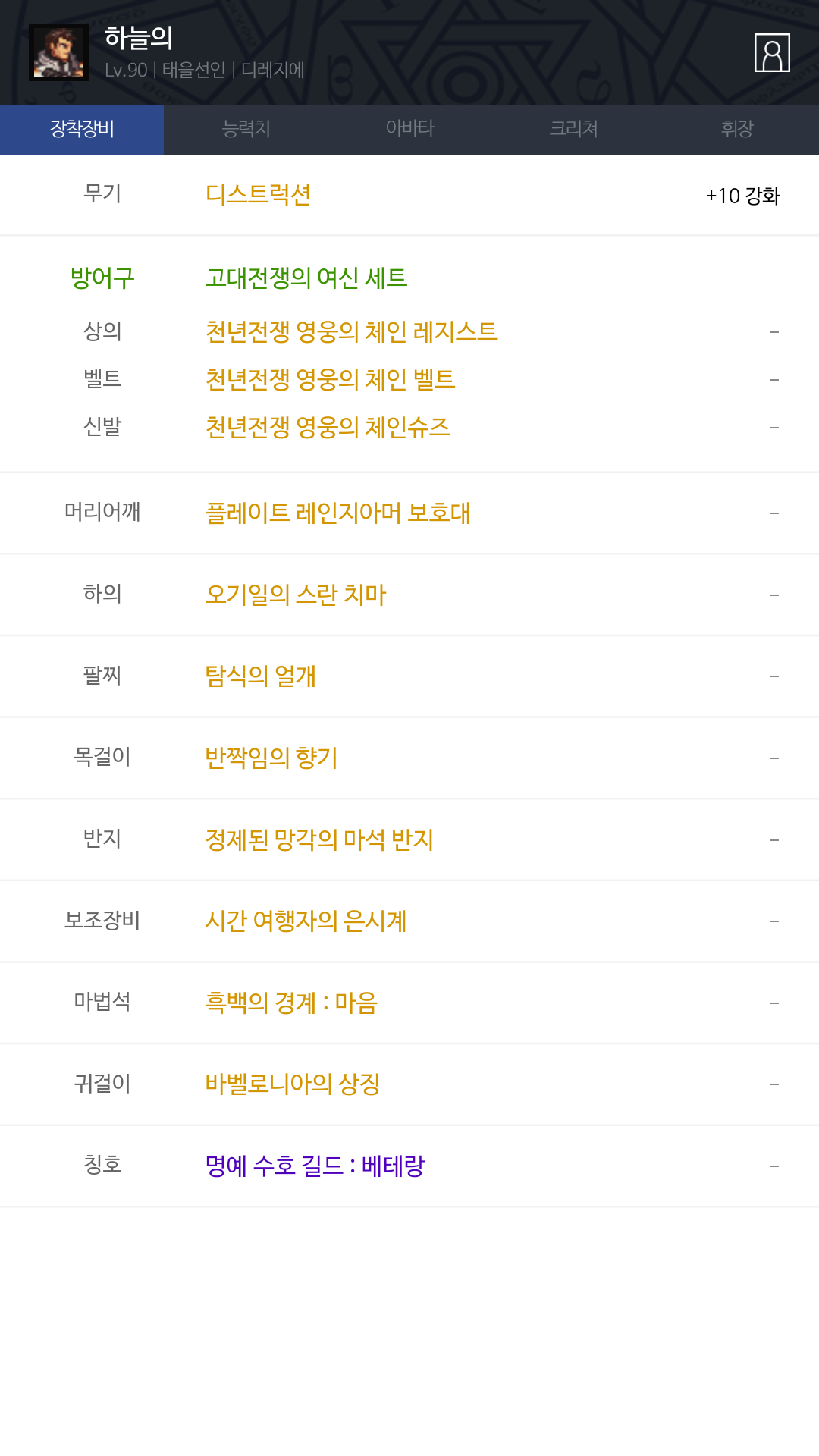Open 시간 여행자의 은시계 item

[x=306, y=921]
